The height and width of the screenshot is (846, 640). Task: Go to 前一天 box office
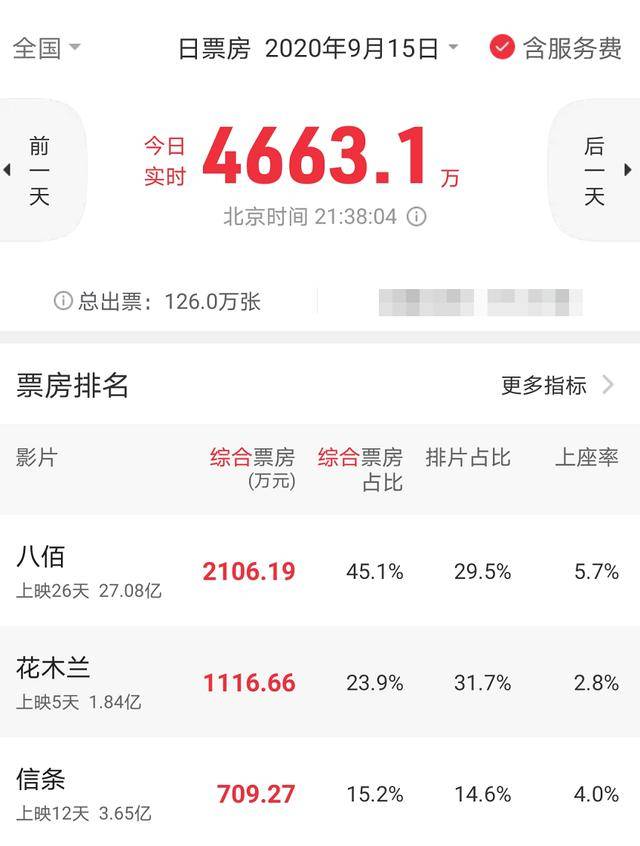coord(38,170)
